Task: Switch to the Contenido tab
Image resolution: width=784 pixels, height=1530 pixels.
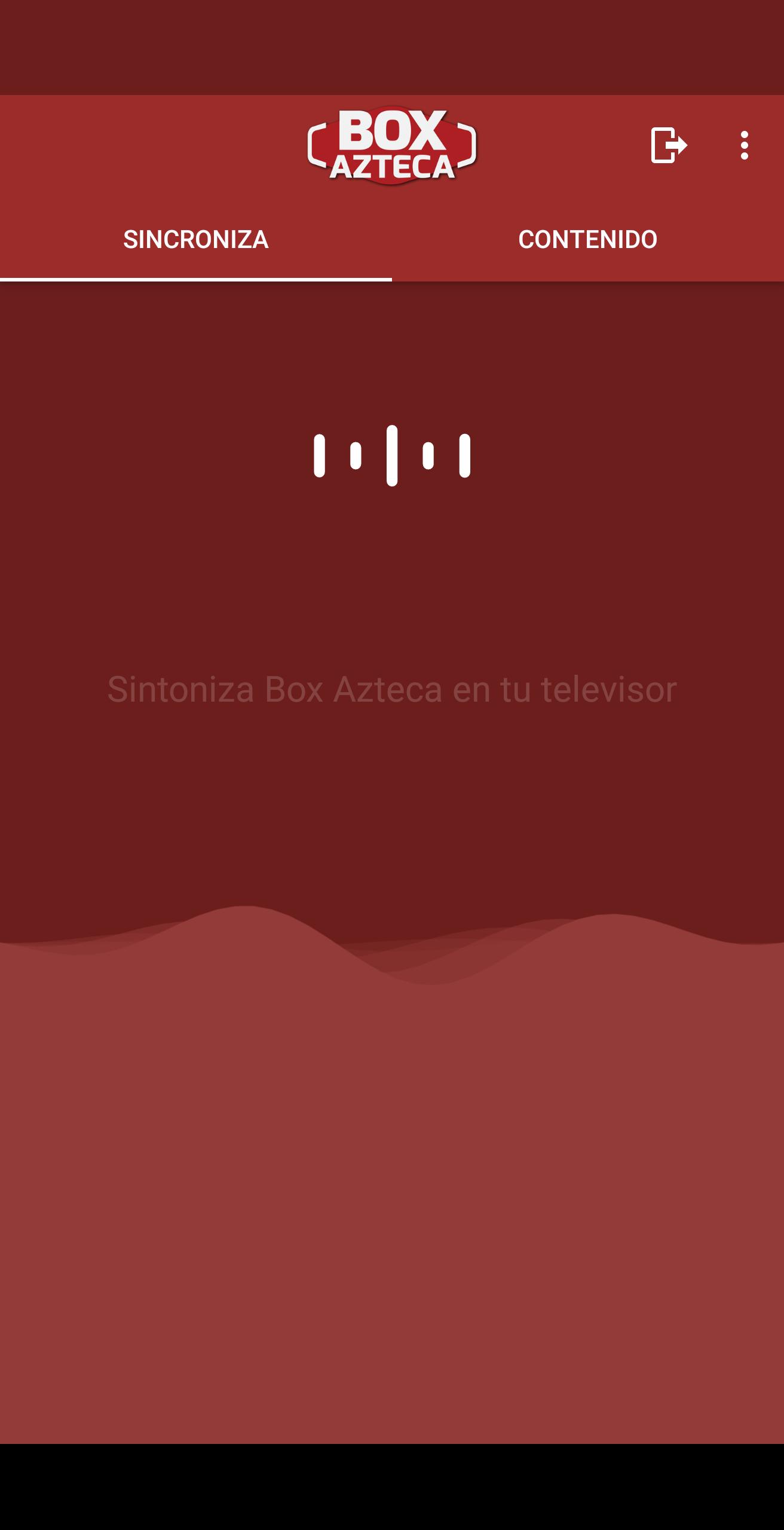Action: 587,240
